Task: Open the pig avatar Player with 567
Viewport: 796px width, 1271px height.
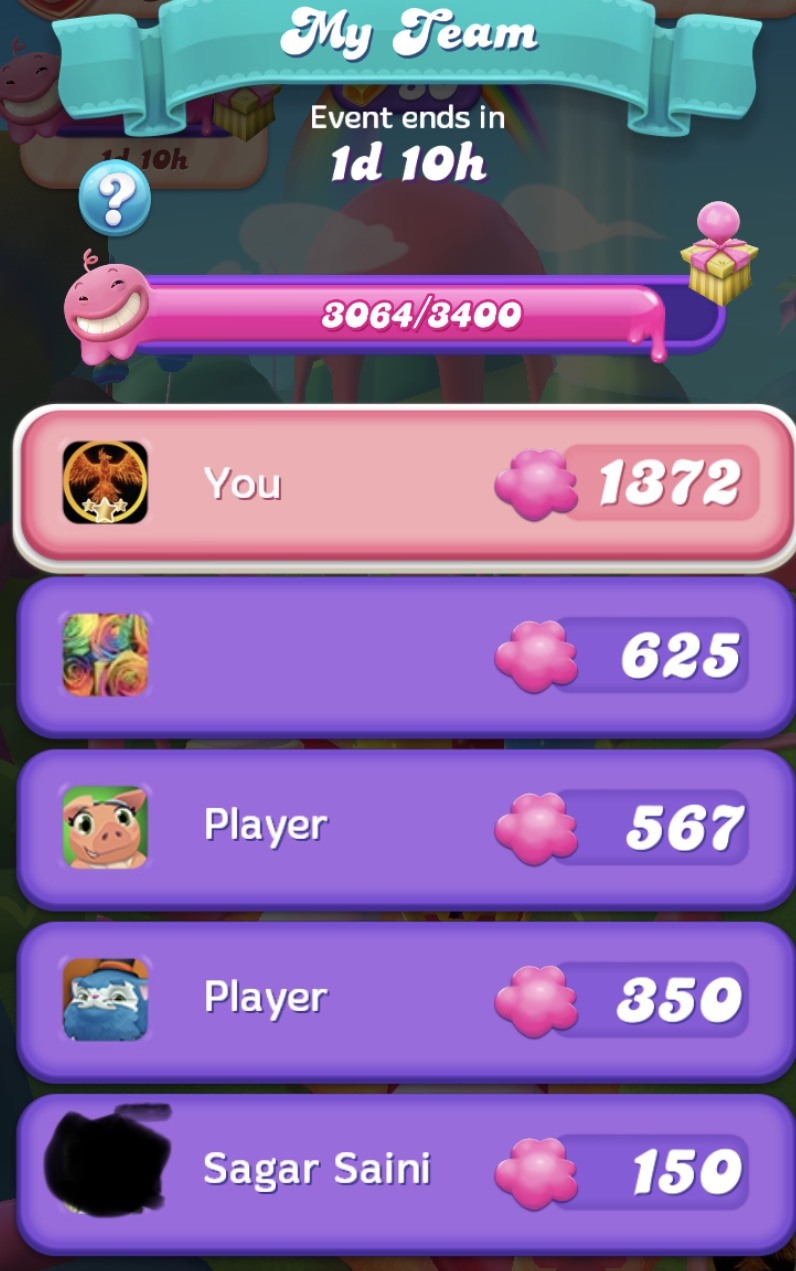Action: (x=403, y=828)
